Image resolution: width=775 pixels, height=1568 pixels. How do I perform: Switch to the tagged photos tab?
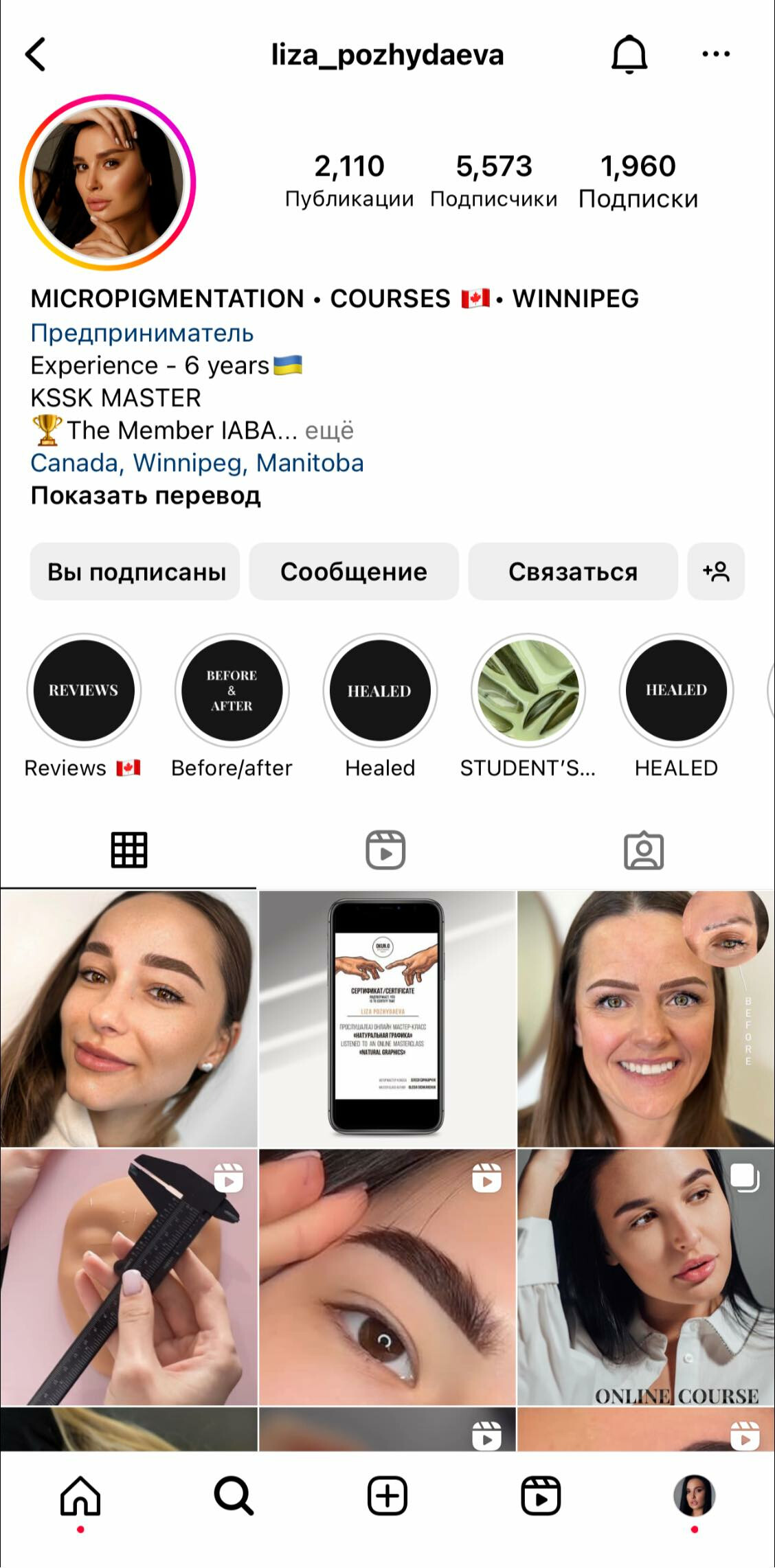point(644,850)
